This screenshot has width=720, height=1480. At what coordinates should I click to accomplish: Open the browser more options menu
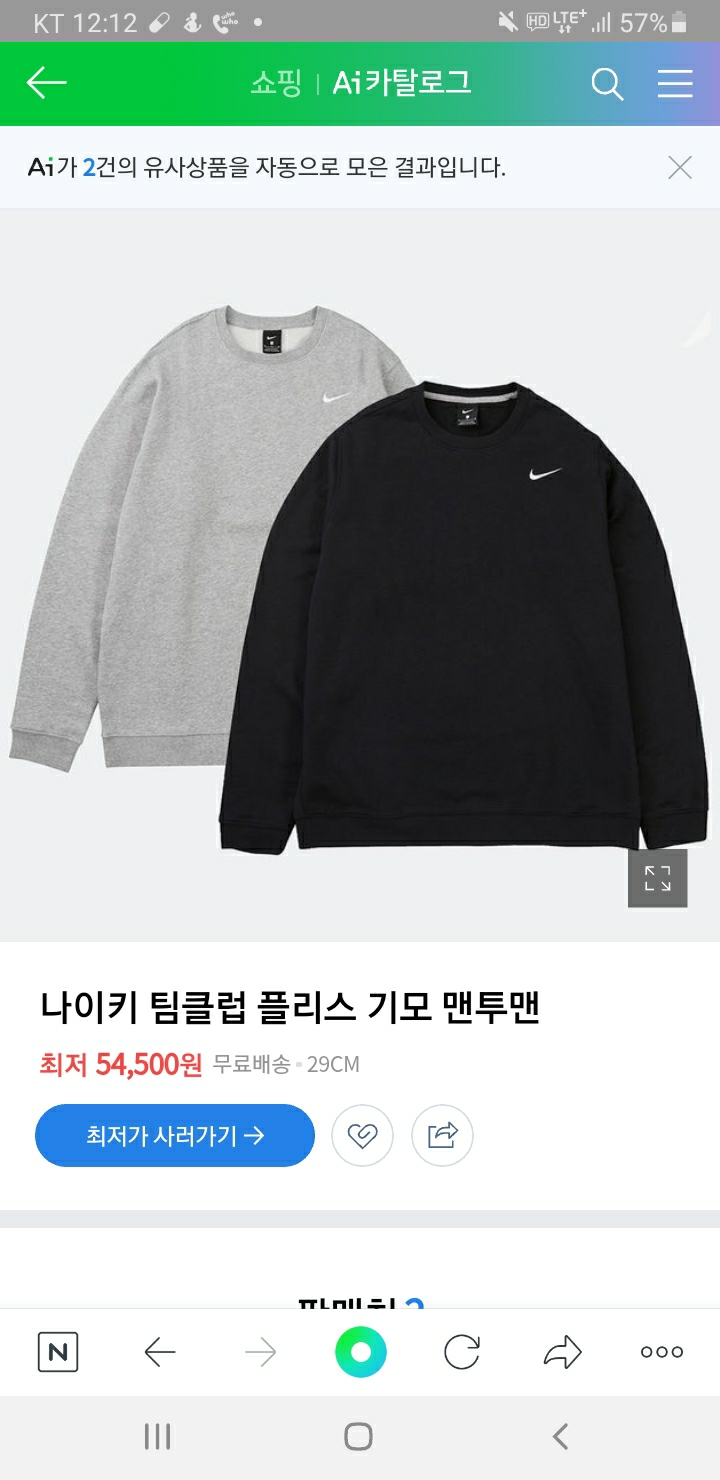[x=662, y=1353]
